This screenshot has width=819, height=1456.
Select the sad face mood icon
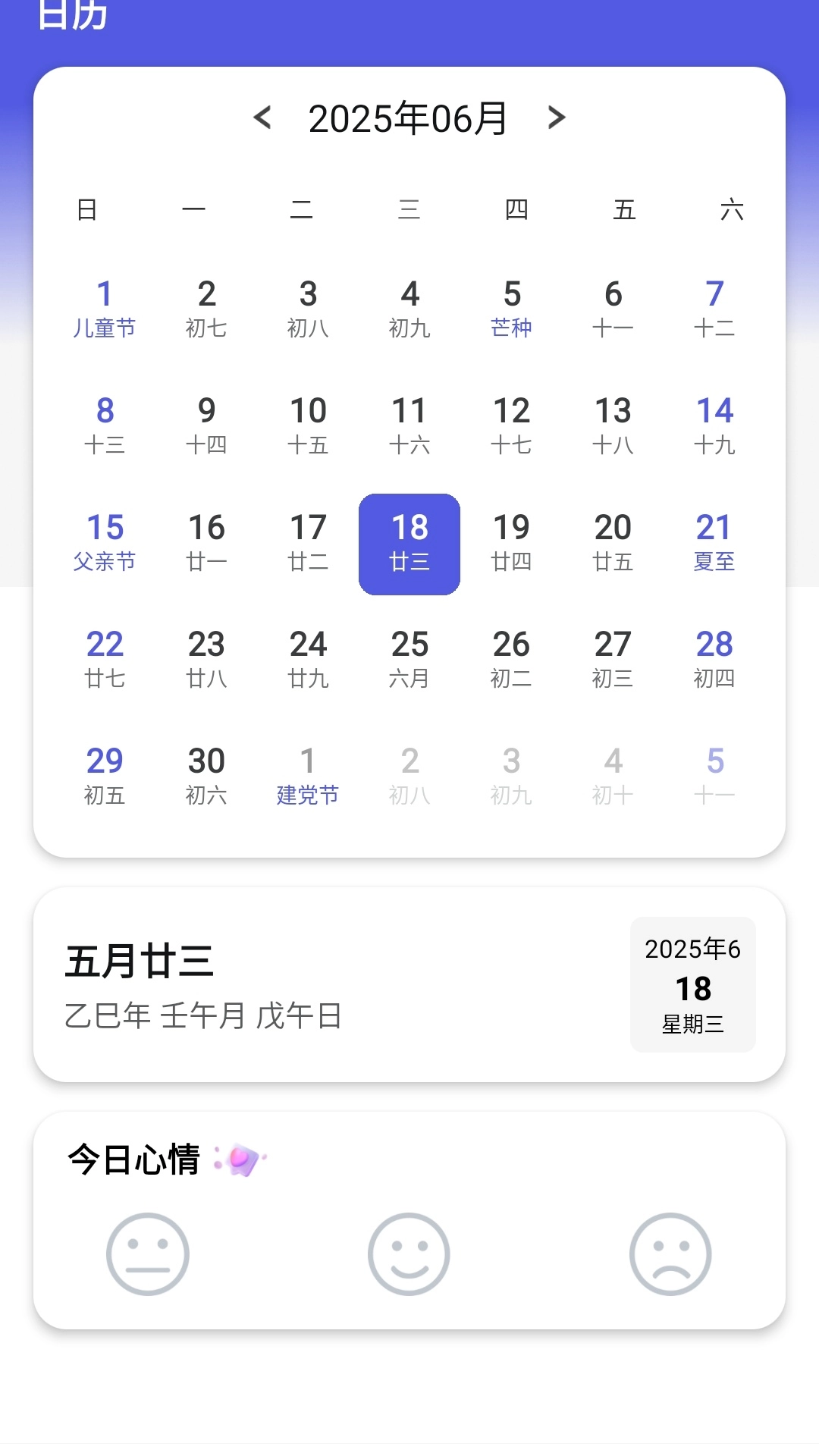[x=670, y=1254]
